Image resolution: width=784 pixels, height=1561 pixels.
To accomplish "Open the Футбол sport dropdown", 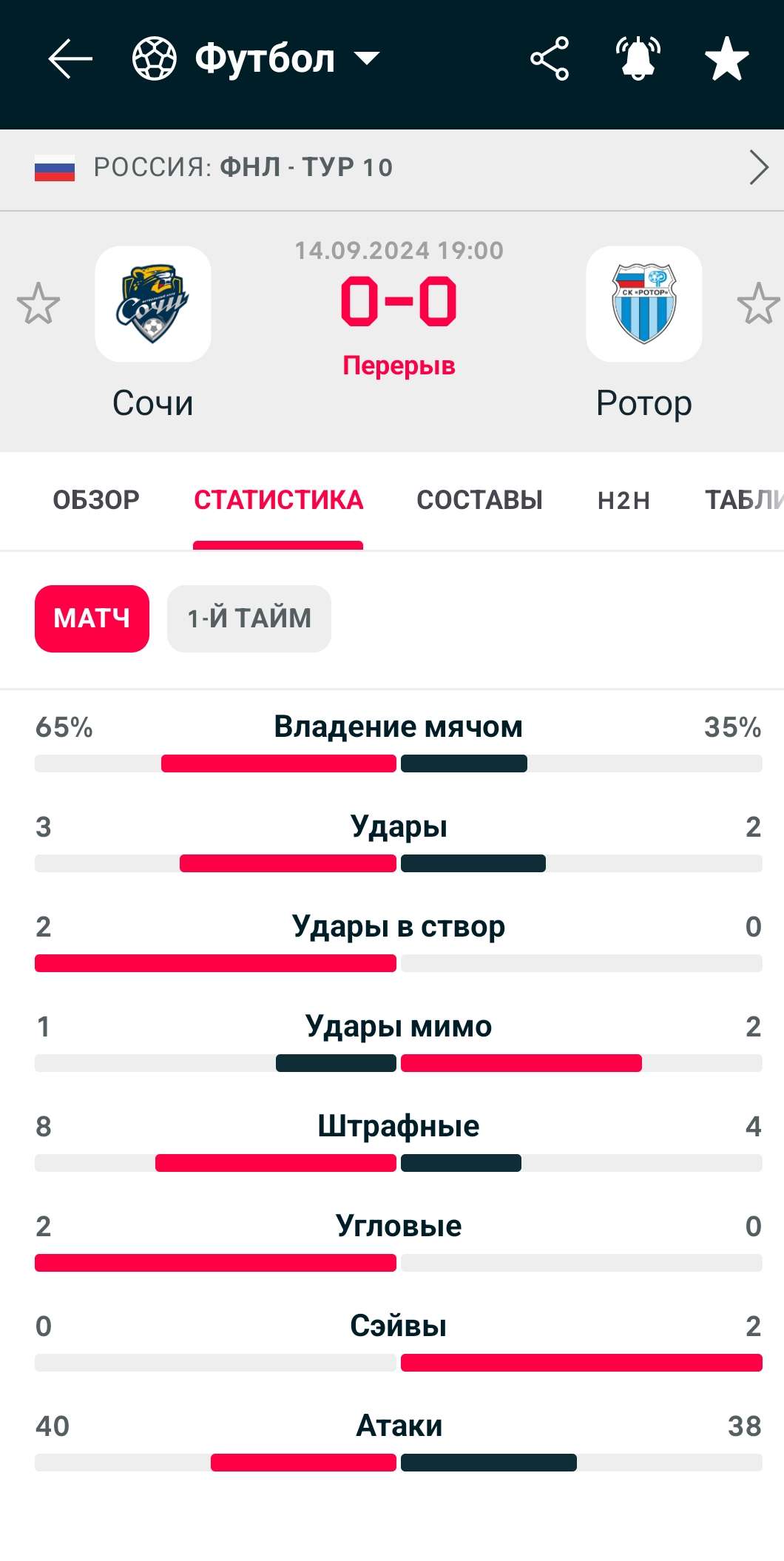I will click(x=257, y=58).
